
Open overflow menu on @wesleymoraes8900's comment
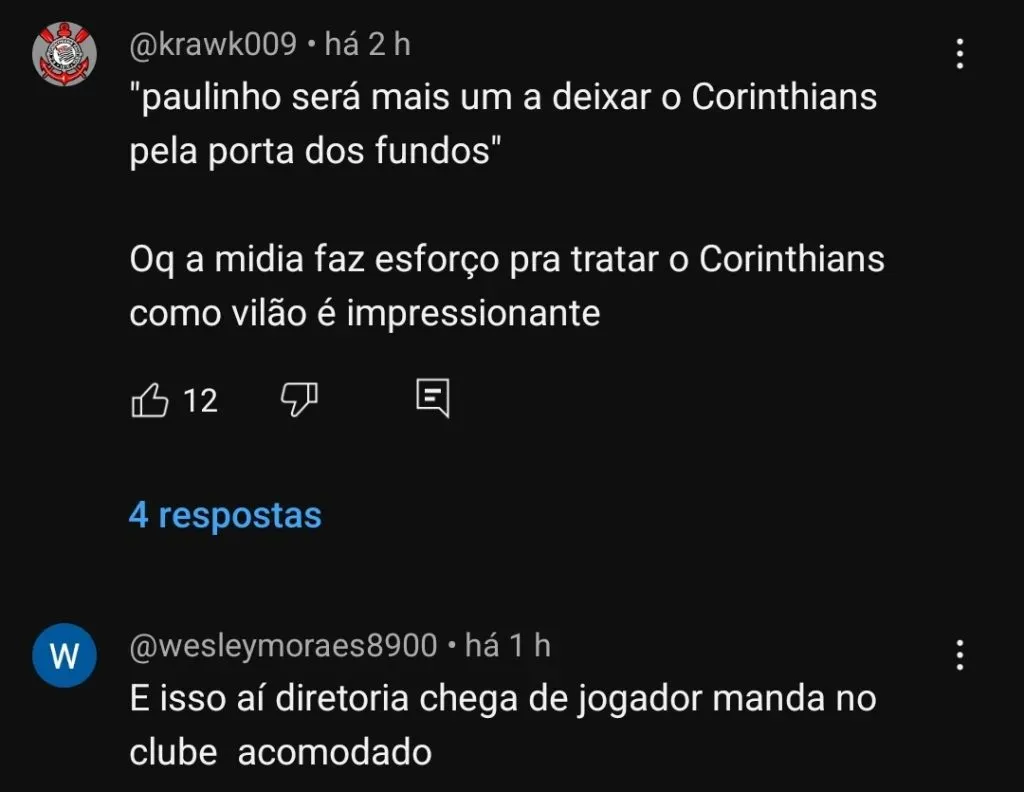tap(959, 655)
